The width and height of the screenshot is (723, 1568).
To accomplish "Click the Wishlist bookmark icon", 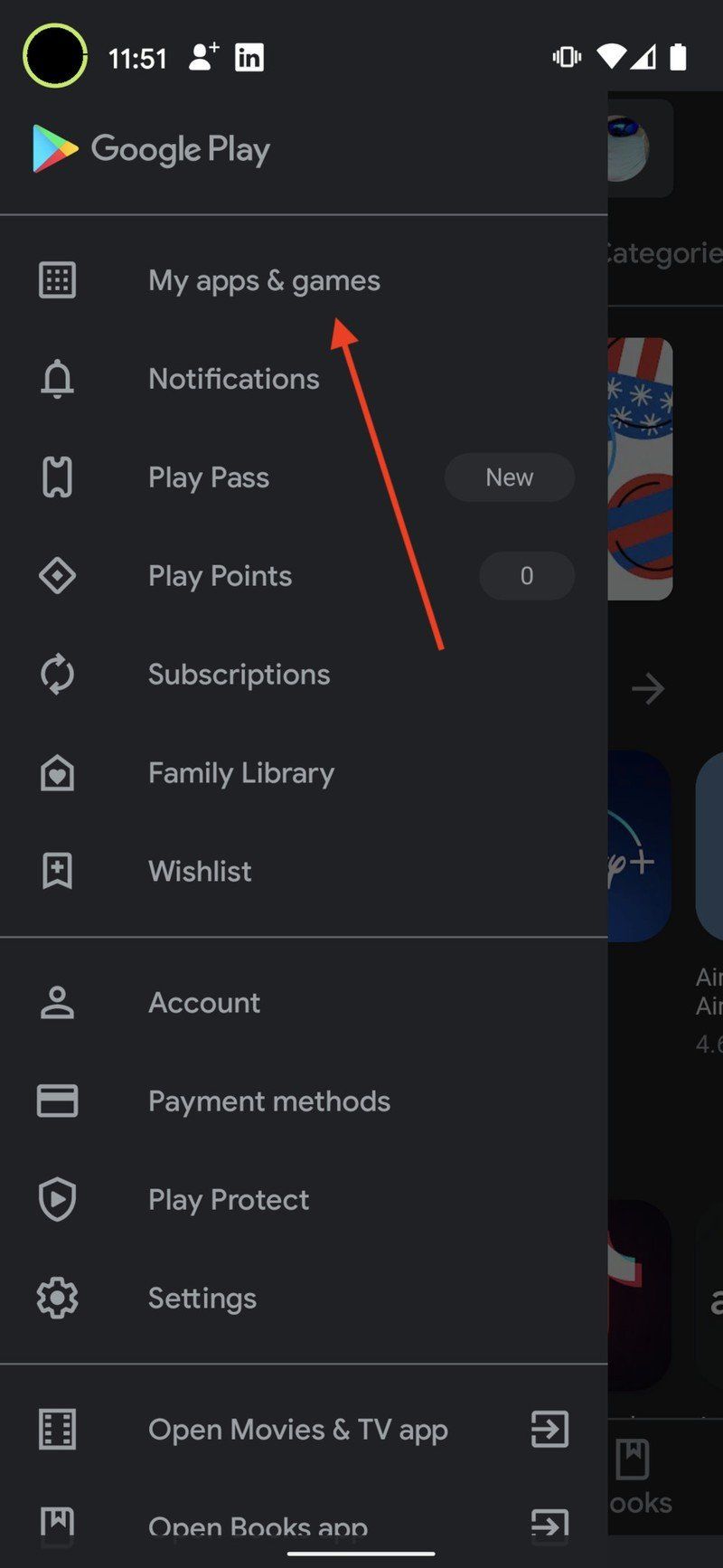I will click(56, 870).
